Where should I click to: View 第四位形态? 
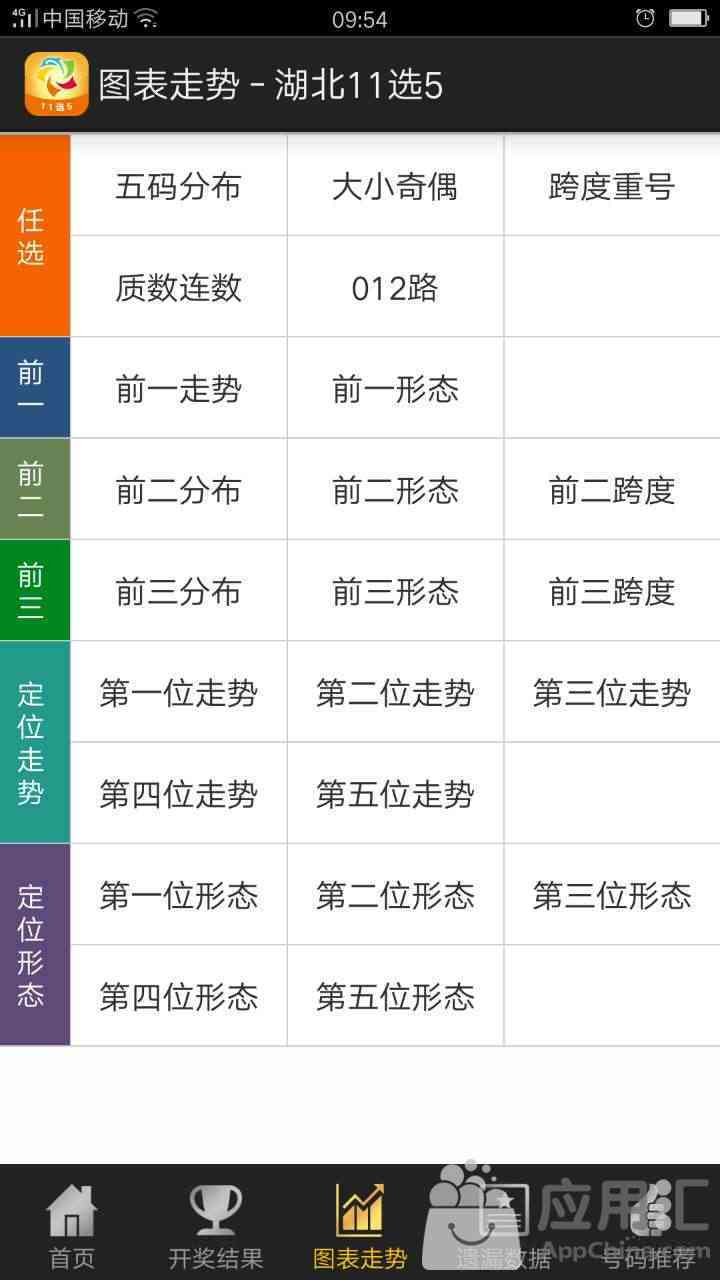tap(178, 996)
